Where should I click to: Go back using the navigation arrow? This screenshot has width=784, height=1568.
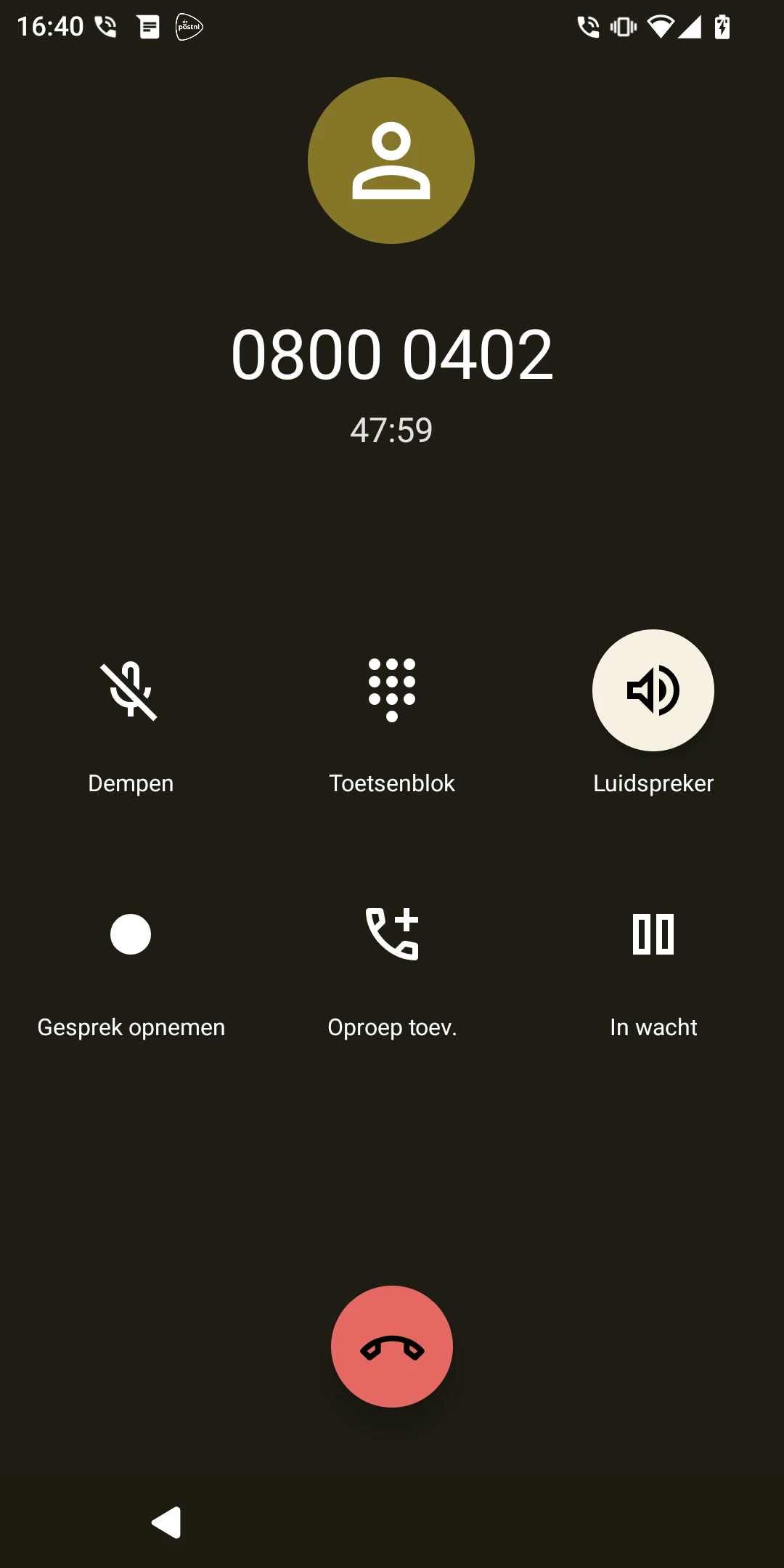(x=167, y=1522)
